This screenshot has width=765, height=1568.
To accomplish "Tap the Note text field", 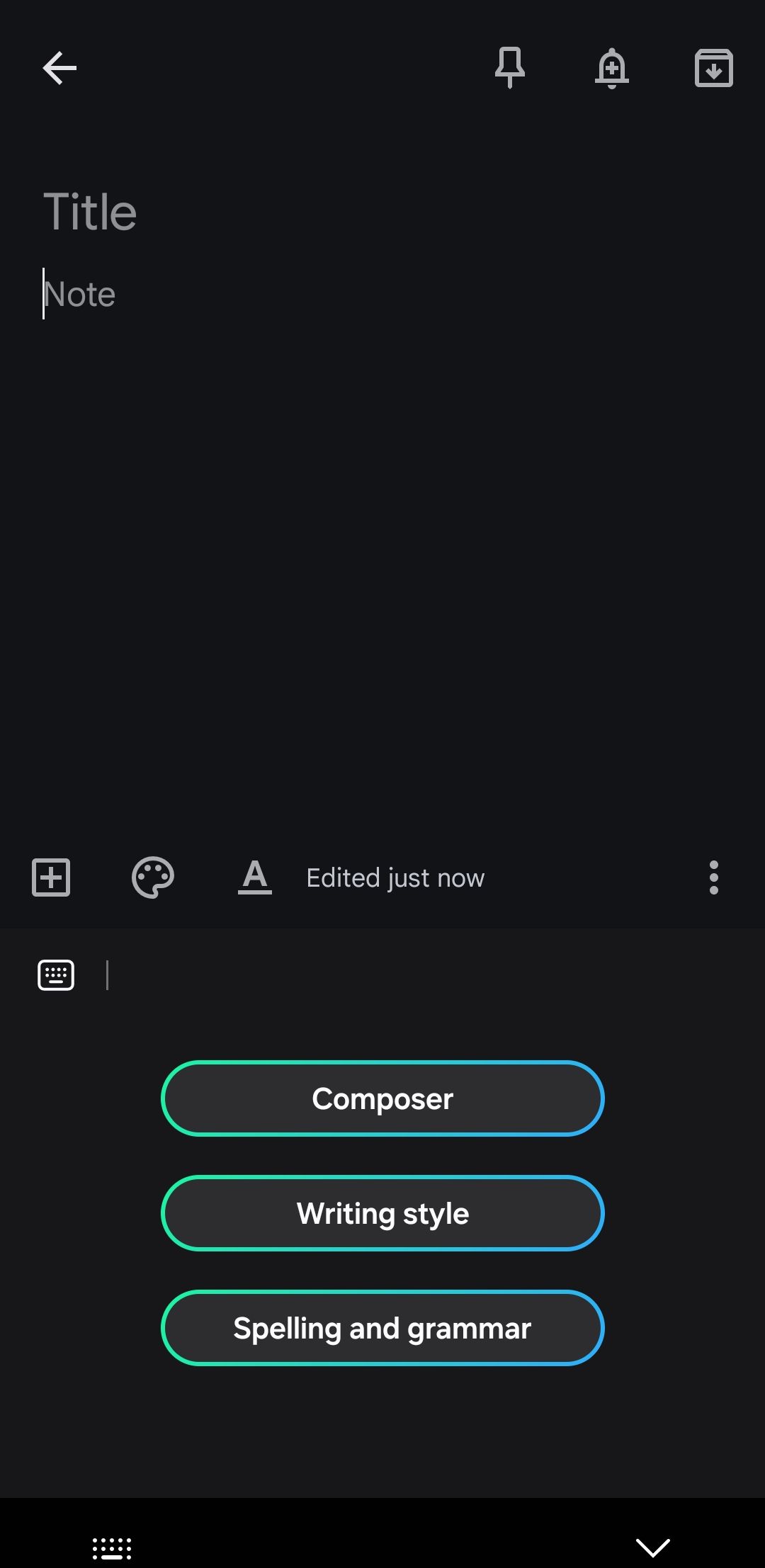I will click(283, 295).
